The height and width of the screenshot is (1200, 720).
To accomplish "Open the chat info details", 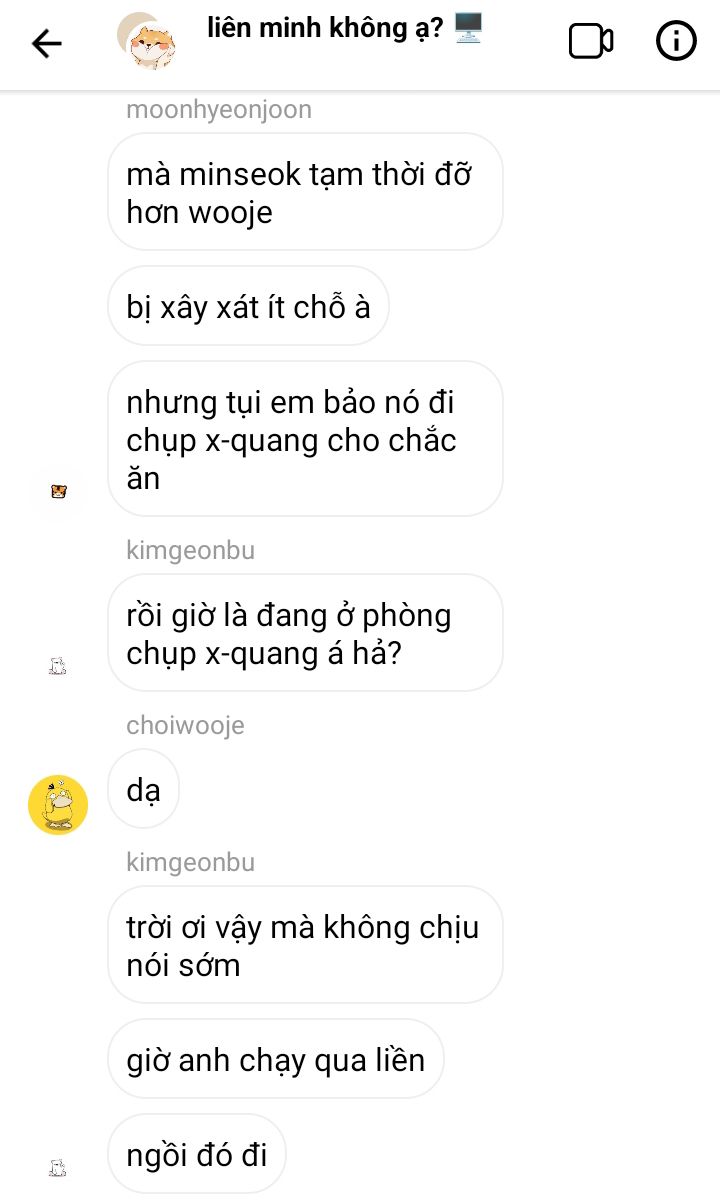I will [x=676, y=42].
